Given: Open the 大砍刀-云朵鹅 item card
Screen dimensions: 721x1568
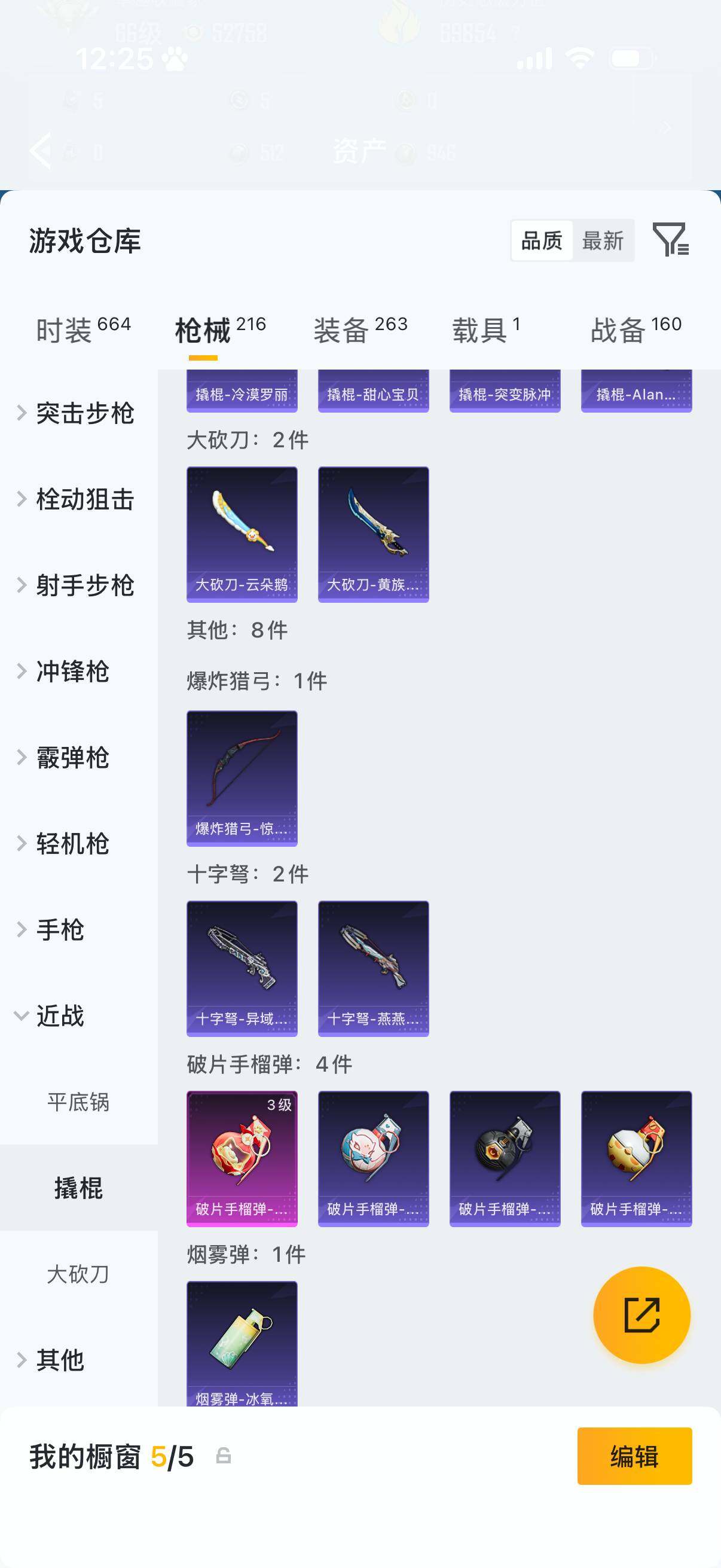Looking at the screenshot, I should point(242,533).
